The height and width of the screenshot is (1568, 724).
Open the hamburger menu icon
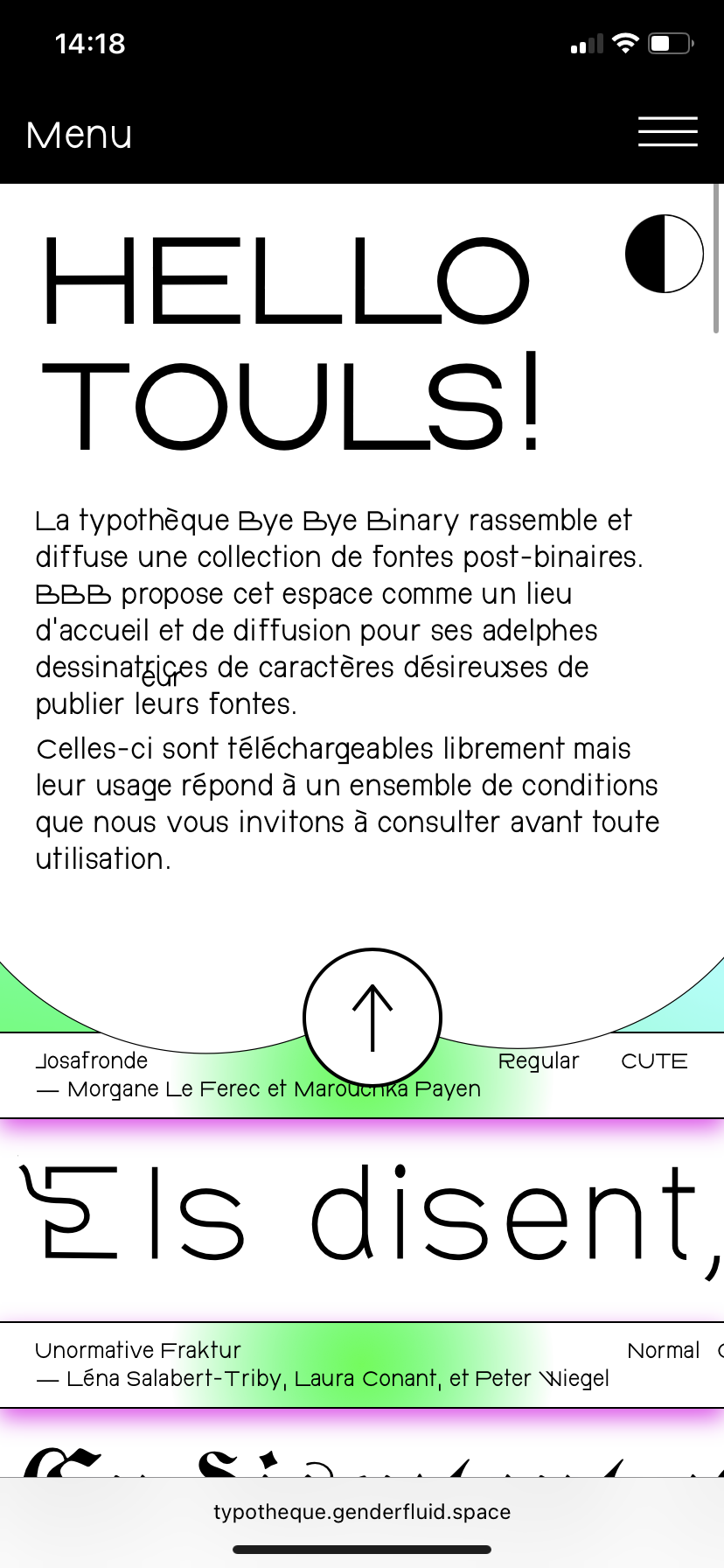pos(667,132)
